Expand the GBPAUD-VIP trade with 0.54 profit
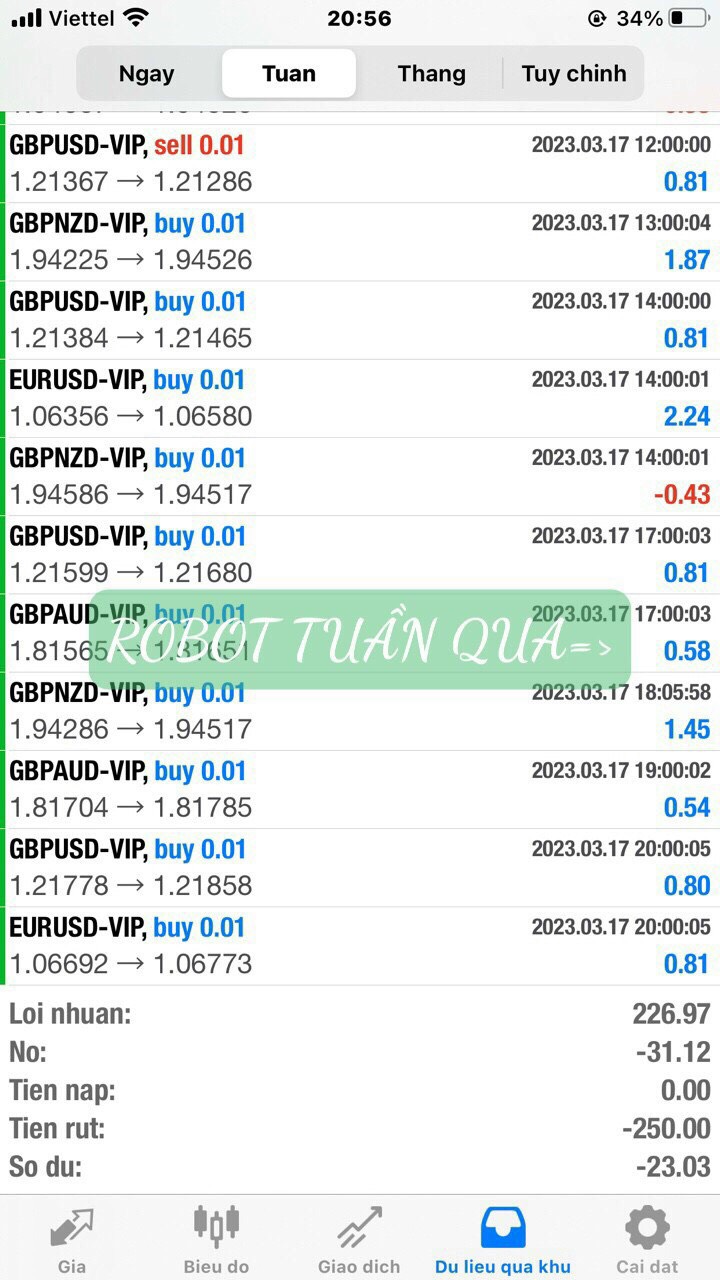Viewport: 720px width, 1280px height. tap(360, 789)
